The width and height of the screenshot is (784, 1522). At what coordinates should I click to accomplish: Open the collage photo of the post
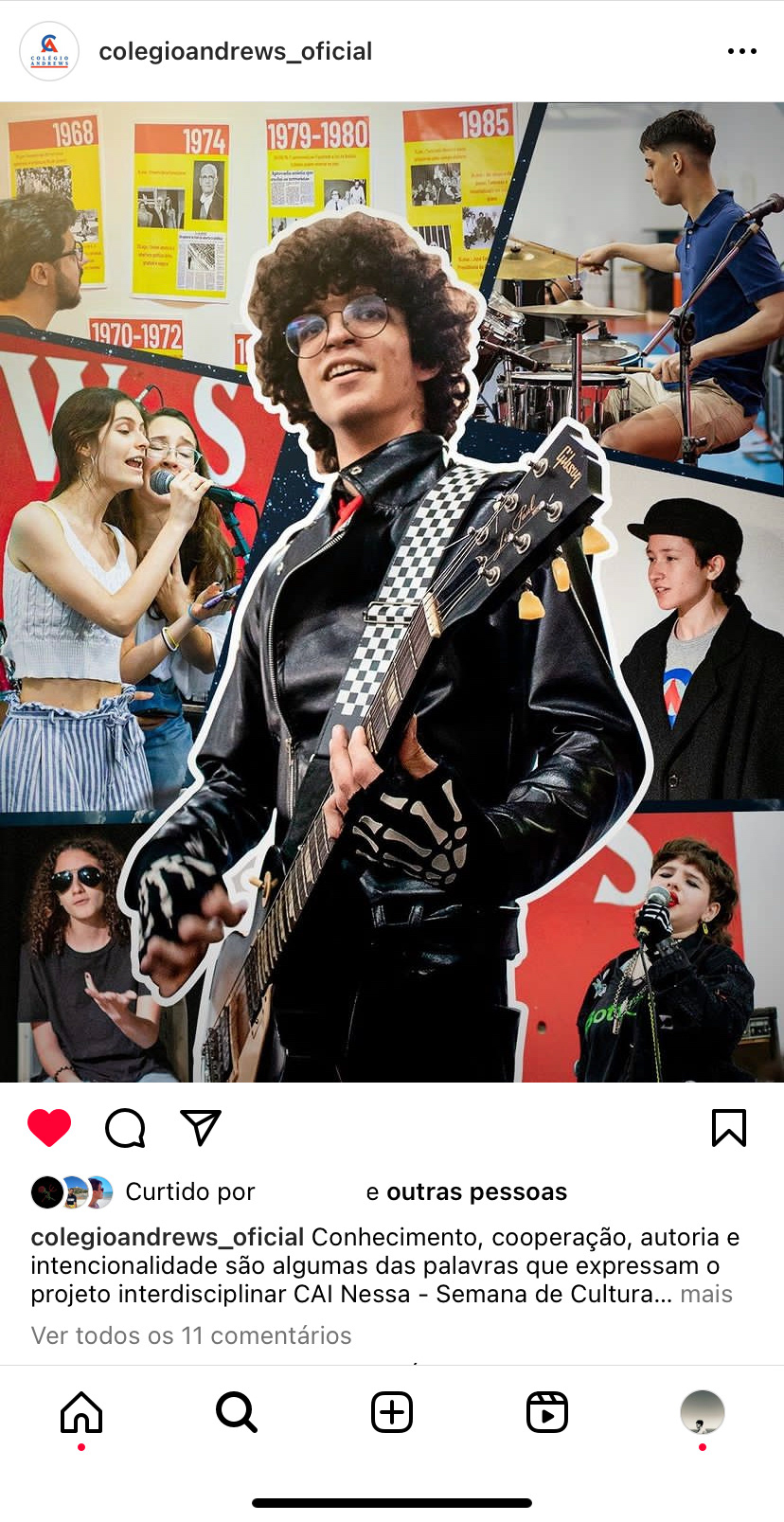(392, 592)
